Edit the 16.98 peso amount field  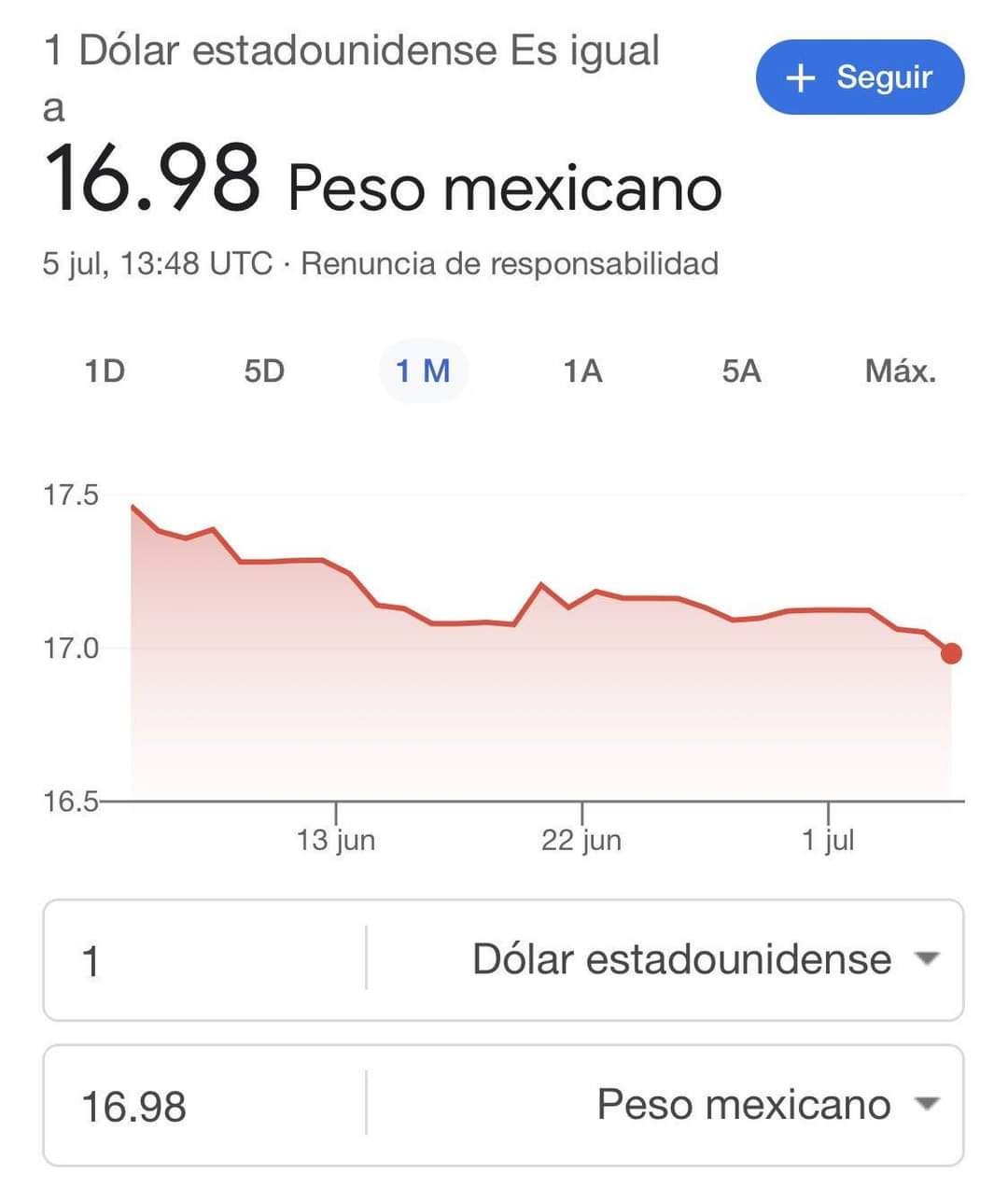205,1106
